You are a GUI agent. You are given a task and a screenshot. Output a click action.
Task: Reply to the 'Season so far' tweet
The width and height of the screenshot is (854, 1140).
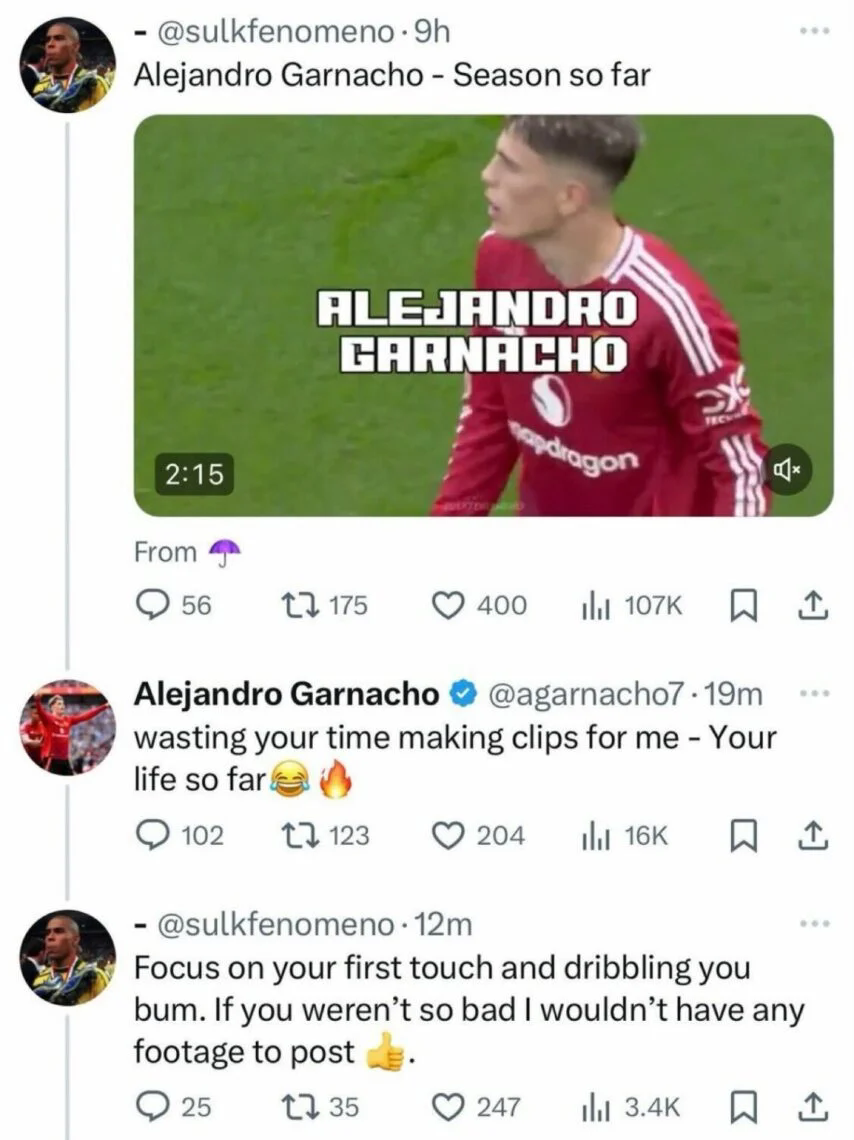point(153,604)
